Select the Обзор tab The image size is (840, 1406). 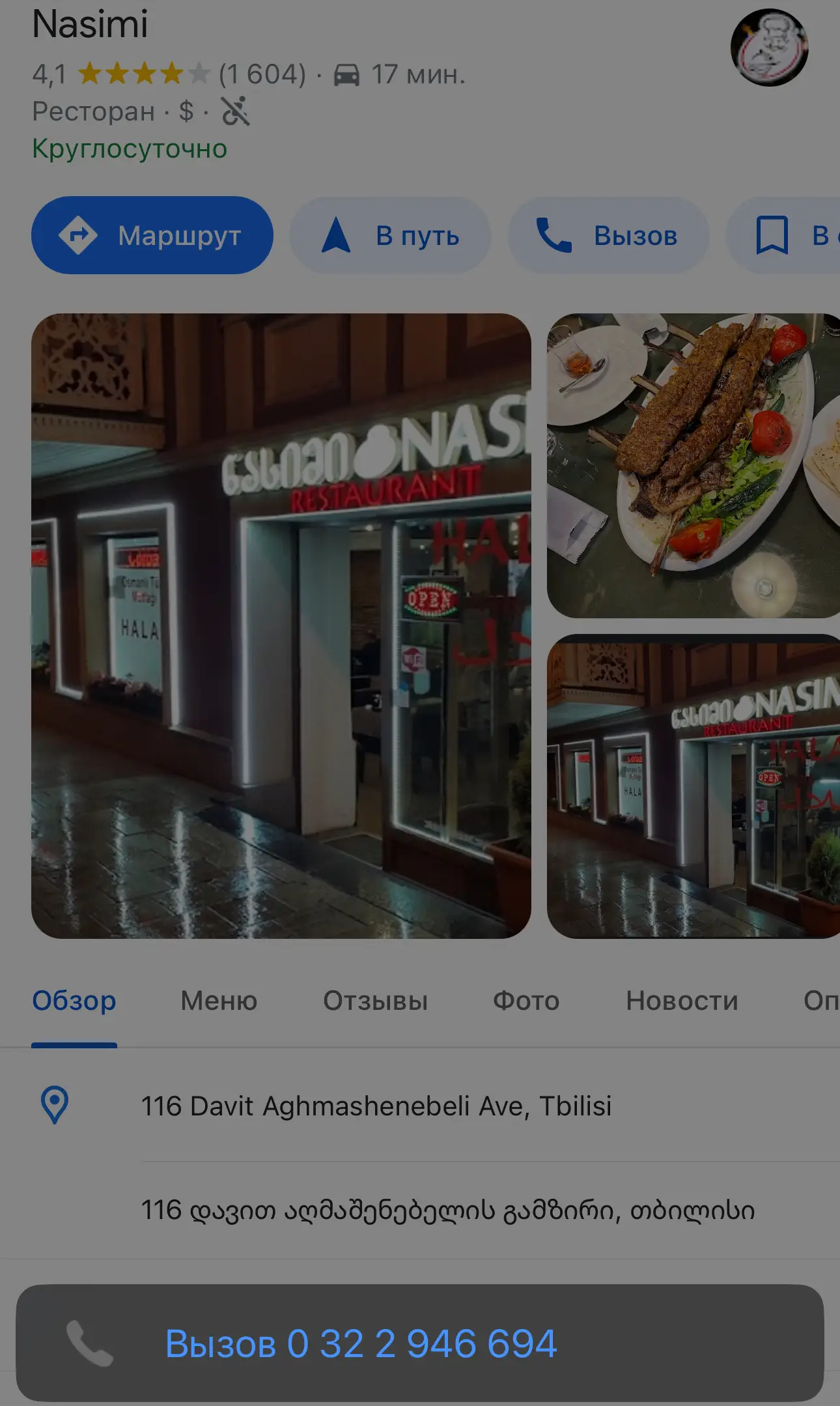(74, 1001)
